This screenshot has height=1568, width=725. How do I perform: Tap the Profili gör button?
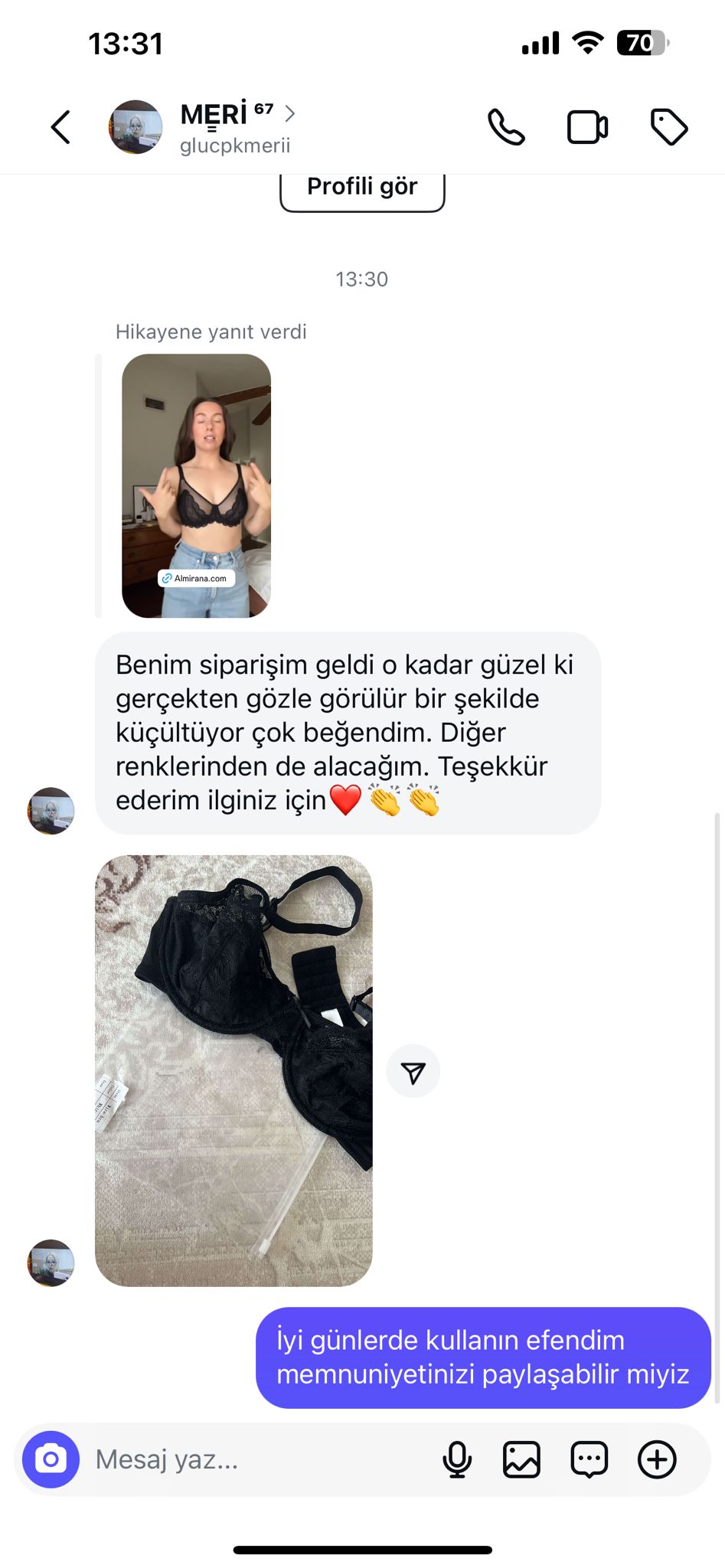pos(362,188)
